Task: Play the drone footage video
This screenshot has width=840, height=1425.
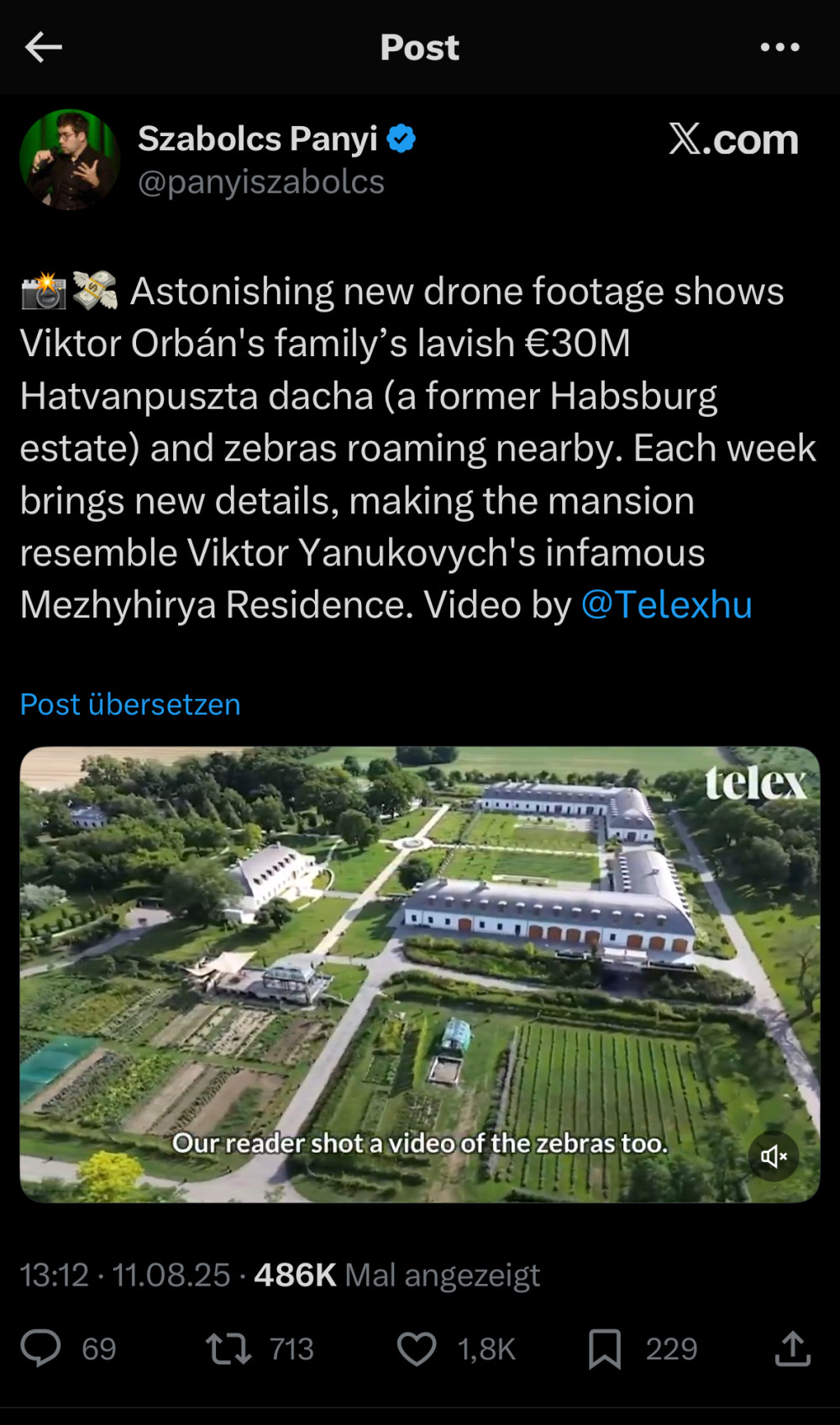Action: coord(420,975)
